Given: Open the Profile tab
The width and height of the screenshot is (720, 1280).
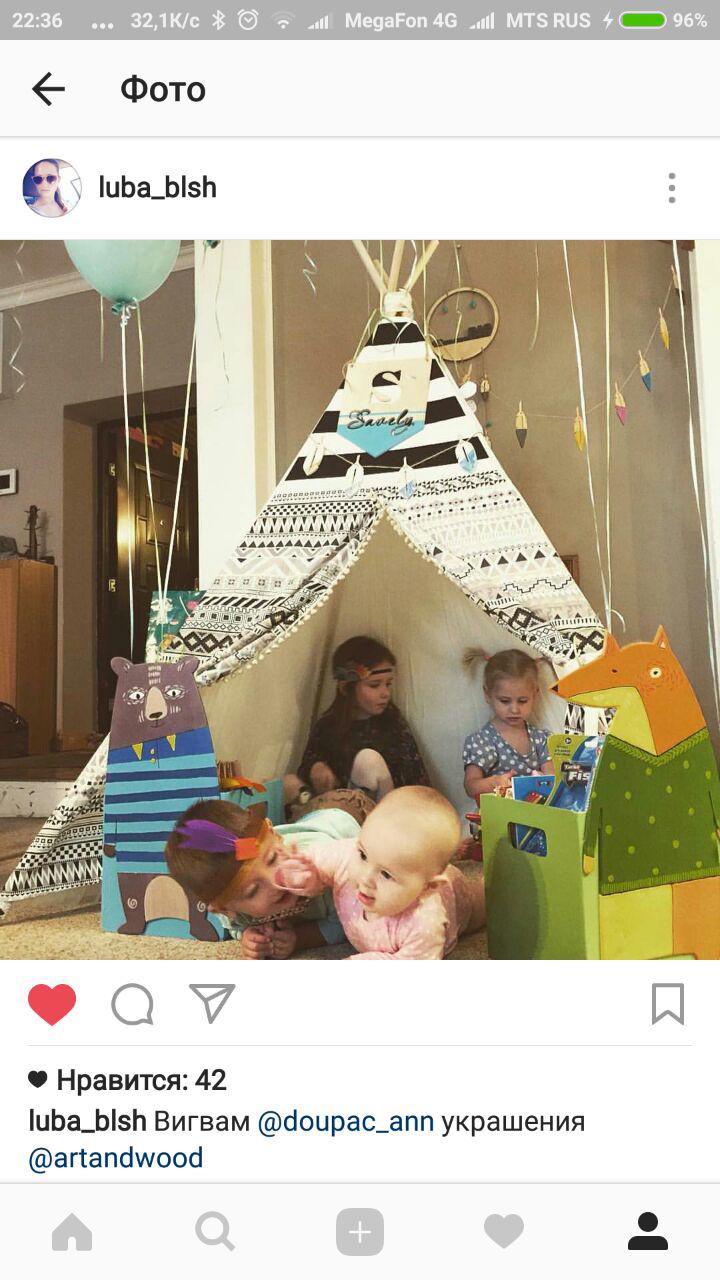Looking at the screenshot, I should 647,1232.
